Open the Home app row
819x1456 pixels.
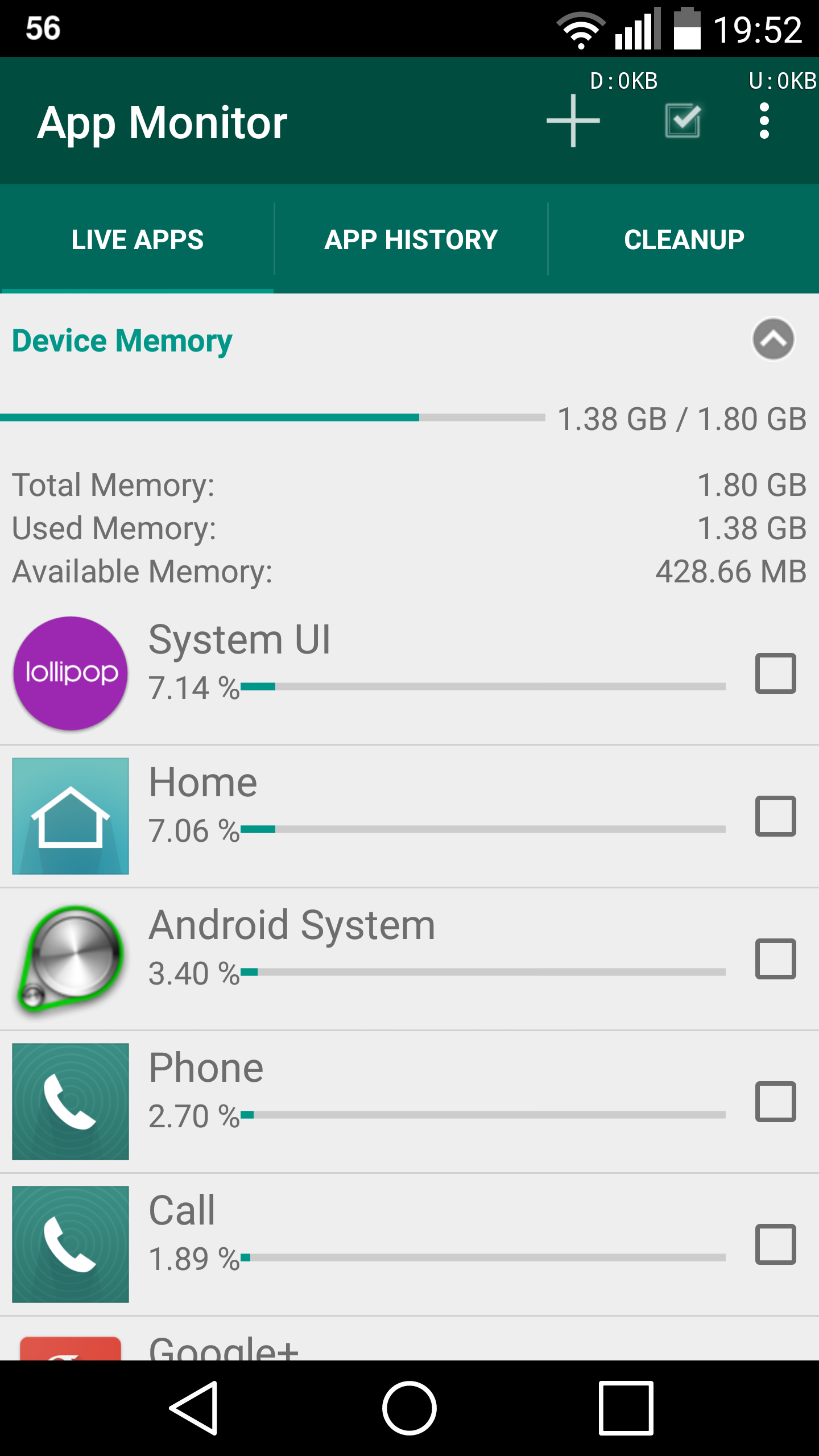pos(409,816)
